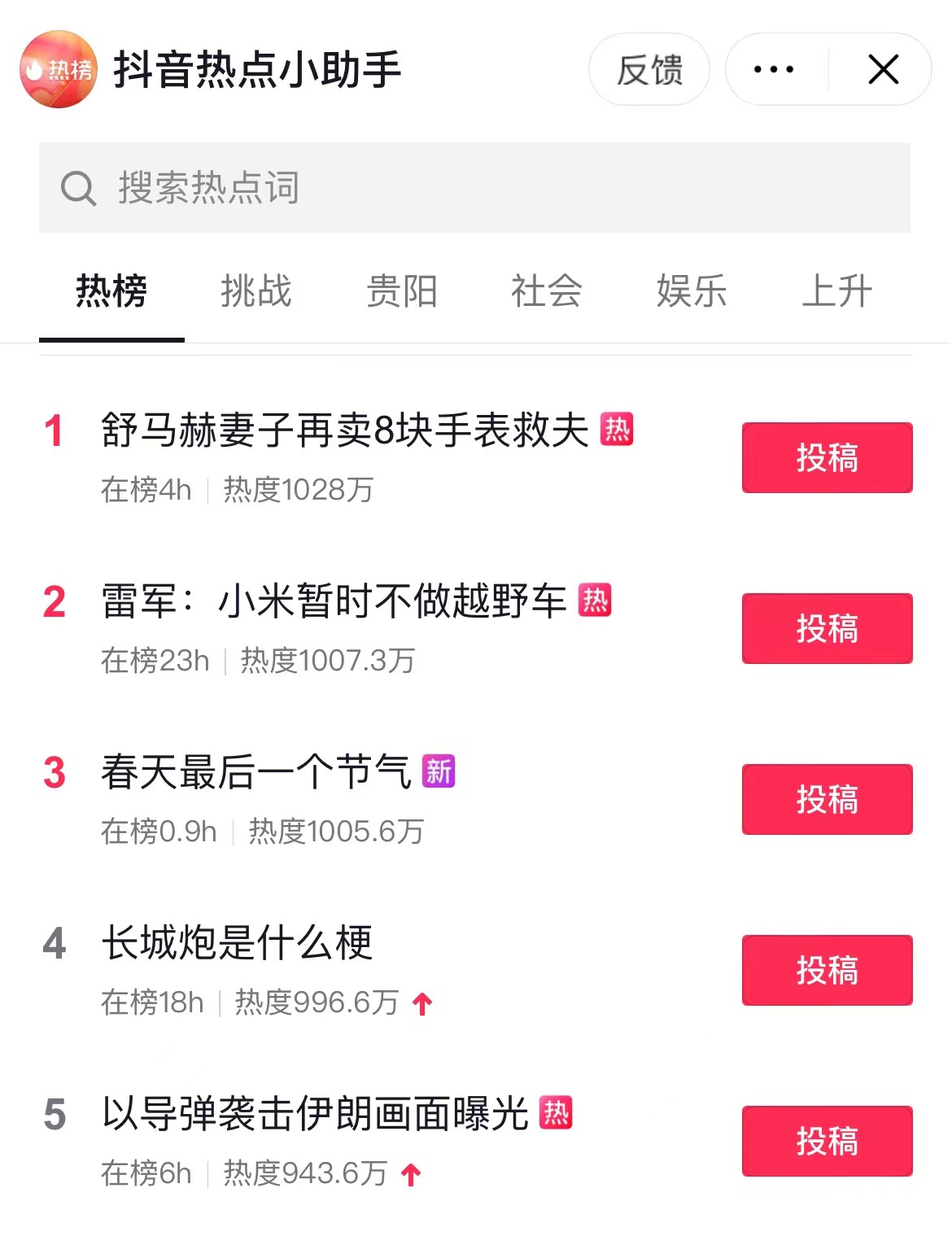Tap 投稿 for the 伊朗 topic
Viewport: 952px width, 1236px height.
point(828,1141)
